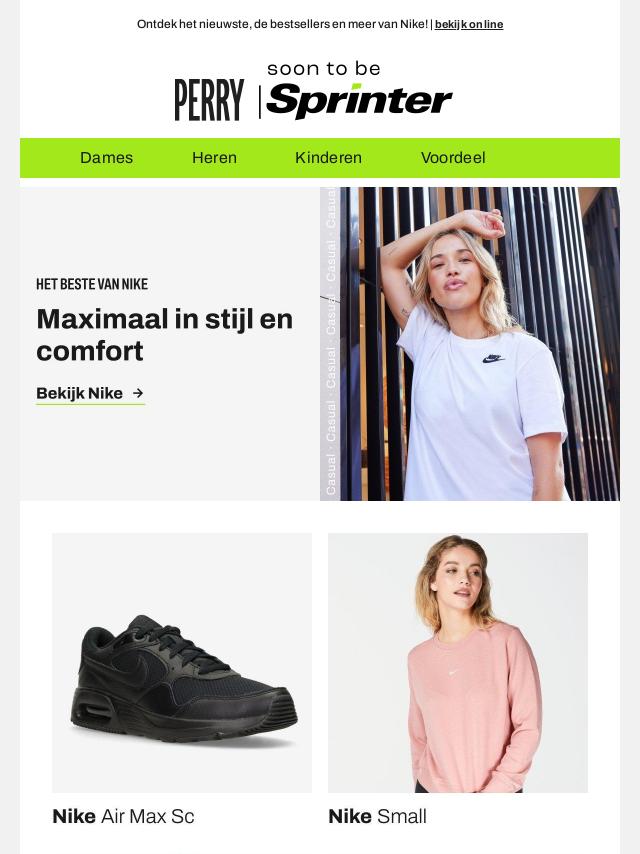Open the Nike hero banner image
This screenshot has height=854, width=640.
click(x=470, y=344)
